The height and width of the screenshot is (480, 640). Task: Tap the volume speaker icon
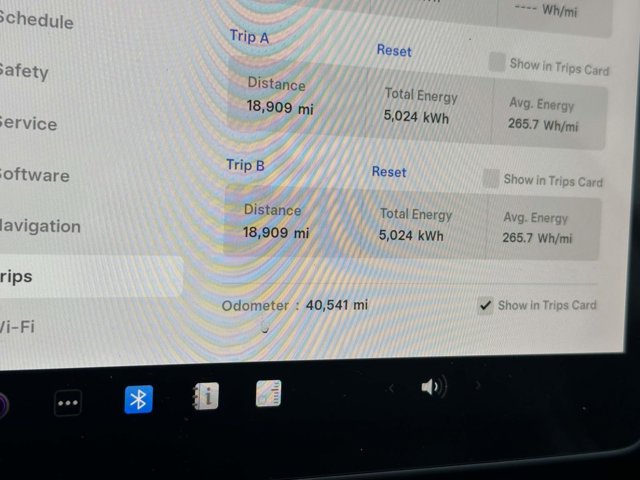[433, 387]
